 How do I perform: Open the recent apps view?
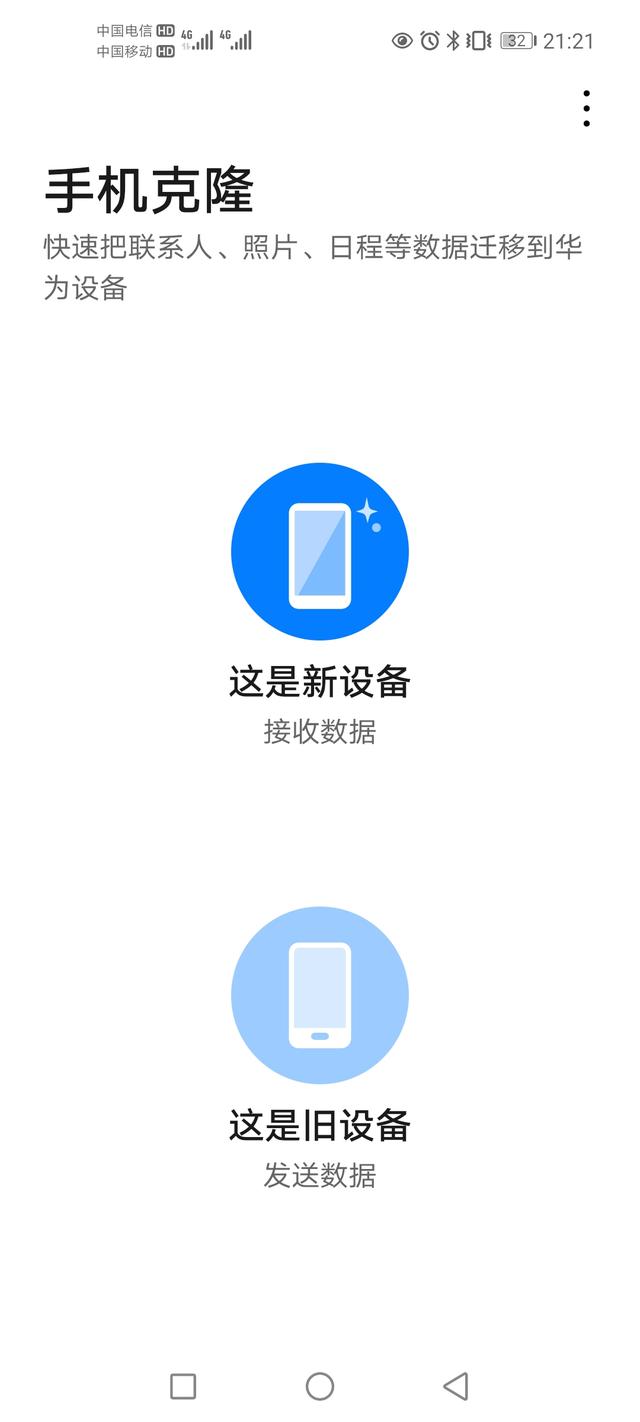click(x=183, y=1386)
